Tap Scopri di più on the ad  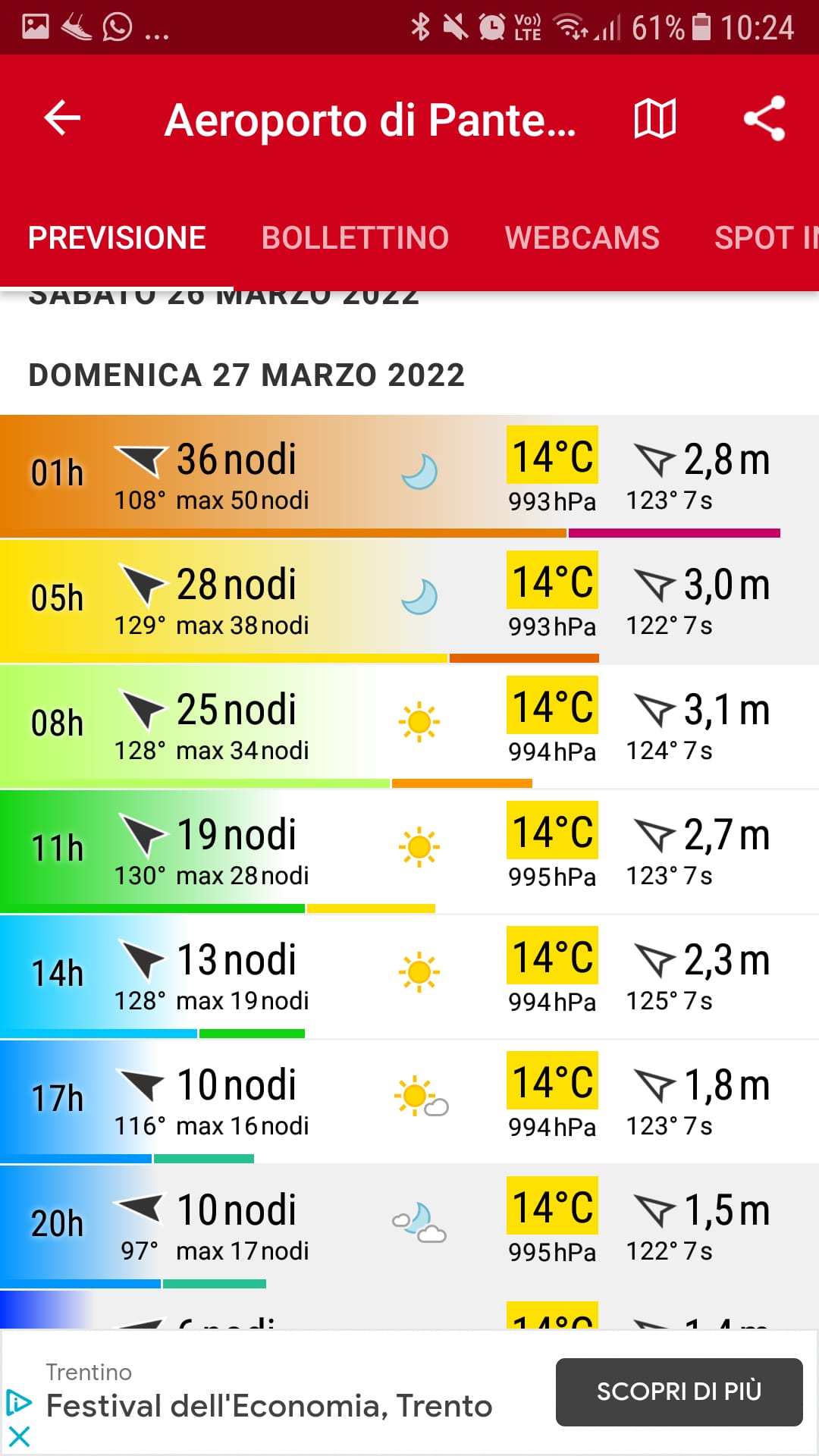pos(679,1392)
